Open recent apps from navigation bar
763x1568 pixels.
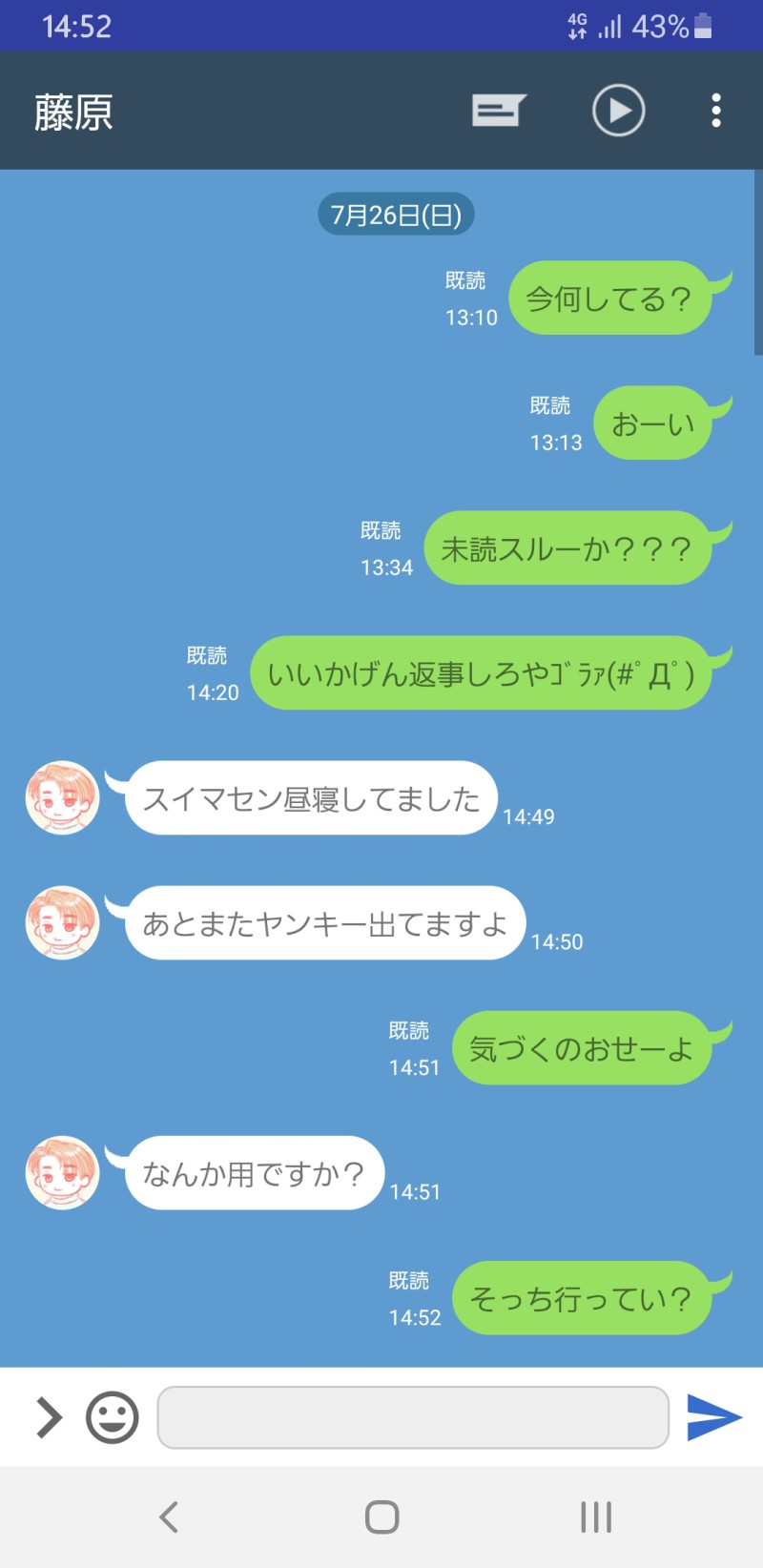click(x=596, y=1516)
